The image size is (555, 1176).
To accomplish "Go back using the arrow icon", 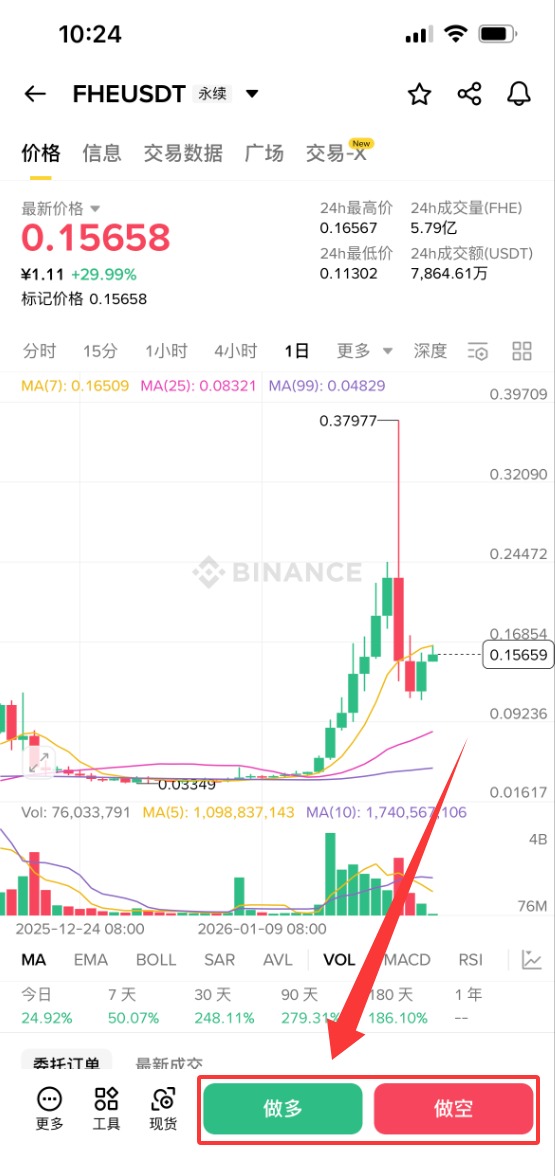I will click(34, 94).
